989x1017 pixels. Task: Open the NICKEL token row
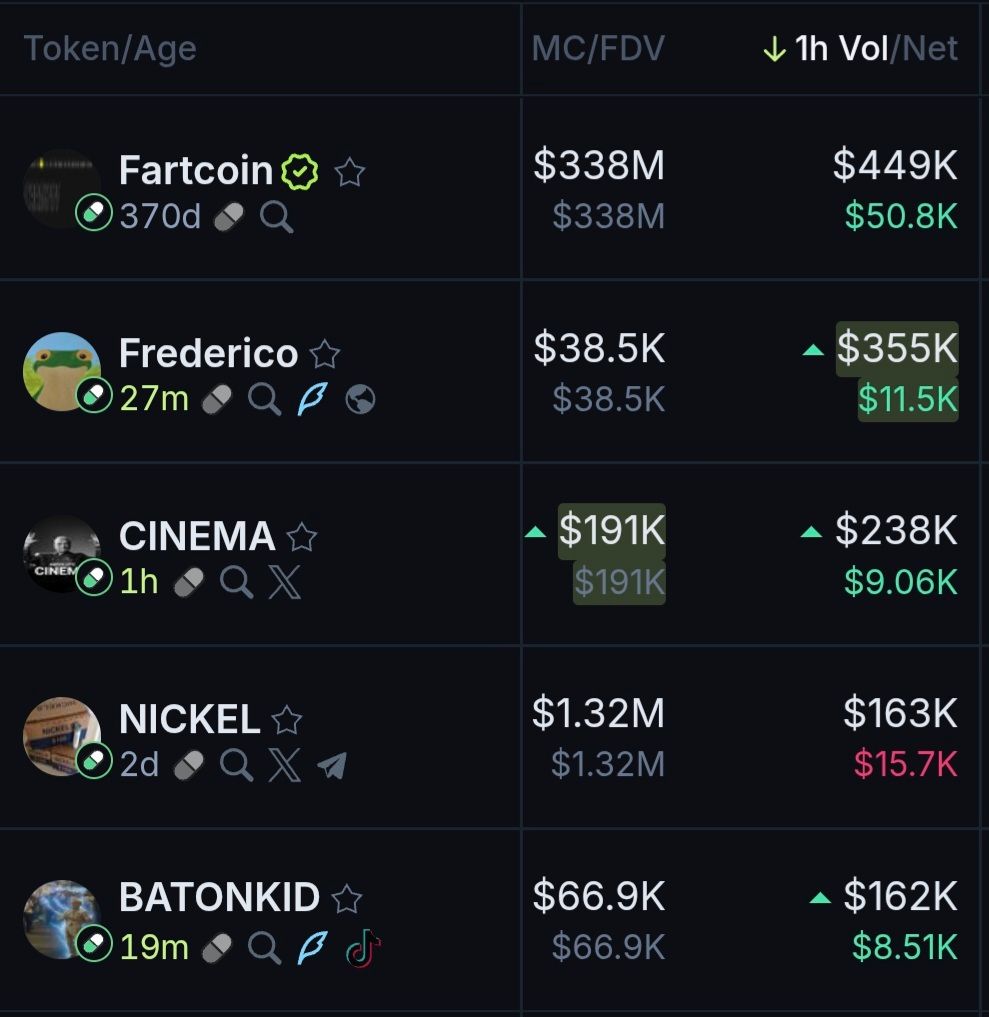click(x=189, y=719)
